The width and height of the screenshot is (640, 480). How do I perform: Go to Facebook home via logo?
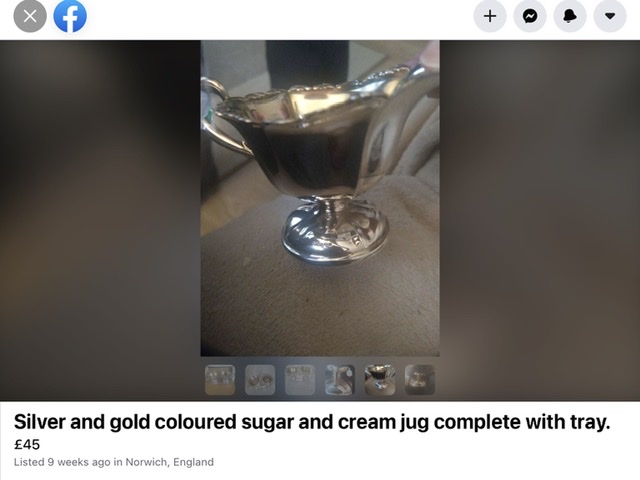[70, 16]
